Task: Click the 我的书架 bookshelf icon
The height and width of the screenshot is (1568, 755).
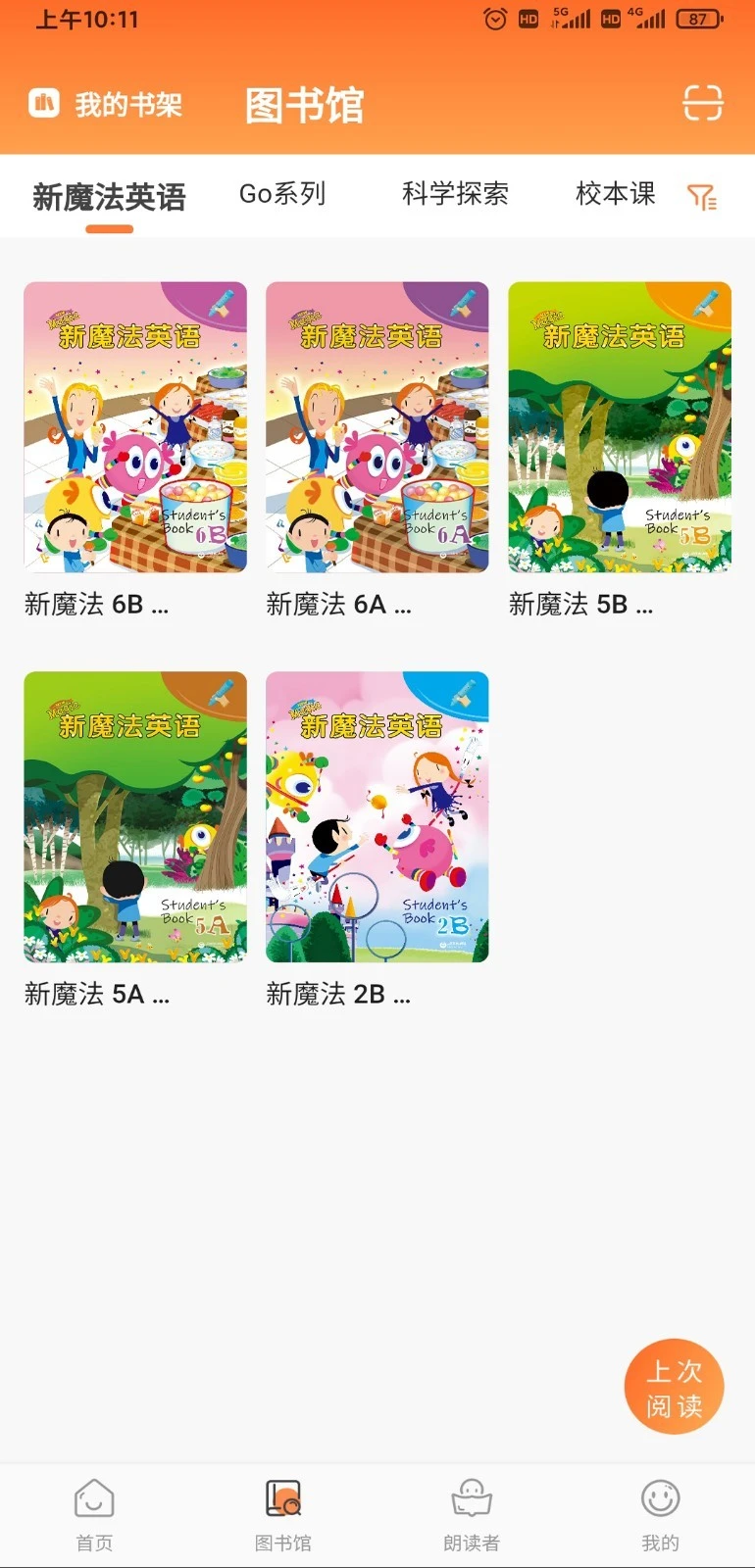Action: tap(43, 103)
